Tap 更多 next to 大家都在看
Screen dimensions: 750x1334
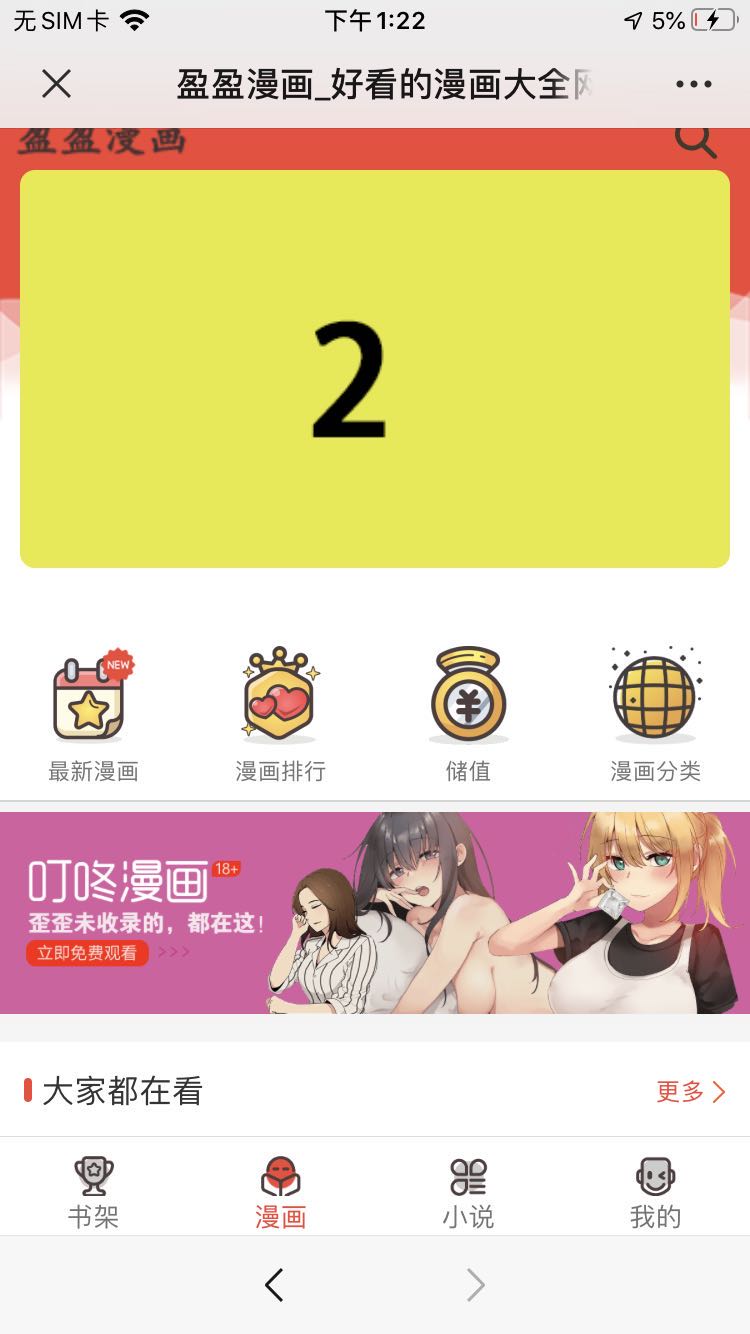click(x=690, y=1092)
